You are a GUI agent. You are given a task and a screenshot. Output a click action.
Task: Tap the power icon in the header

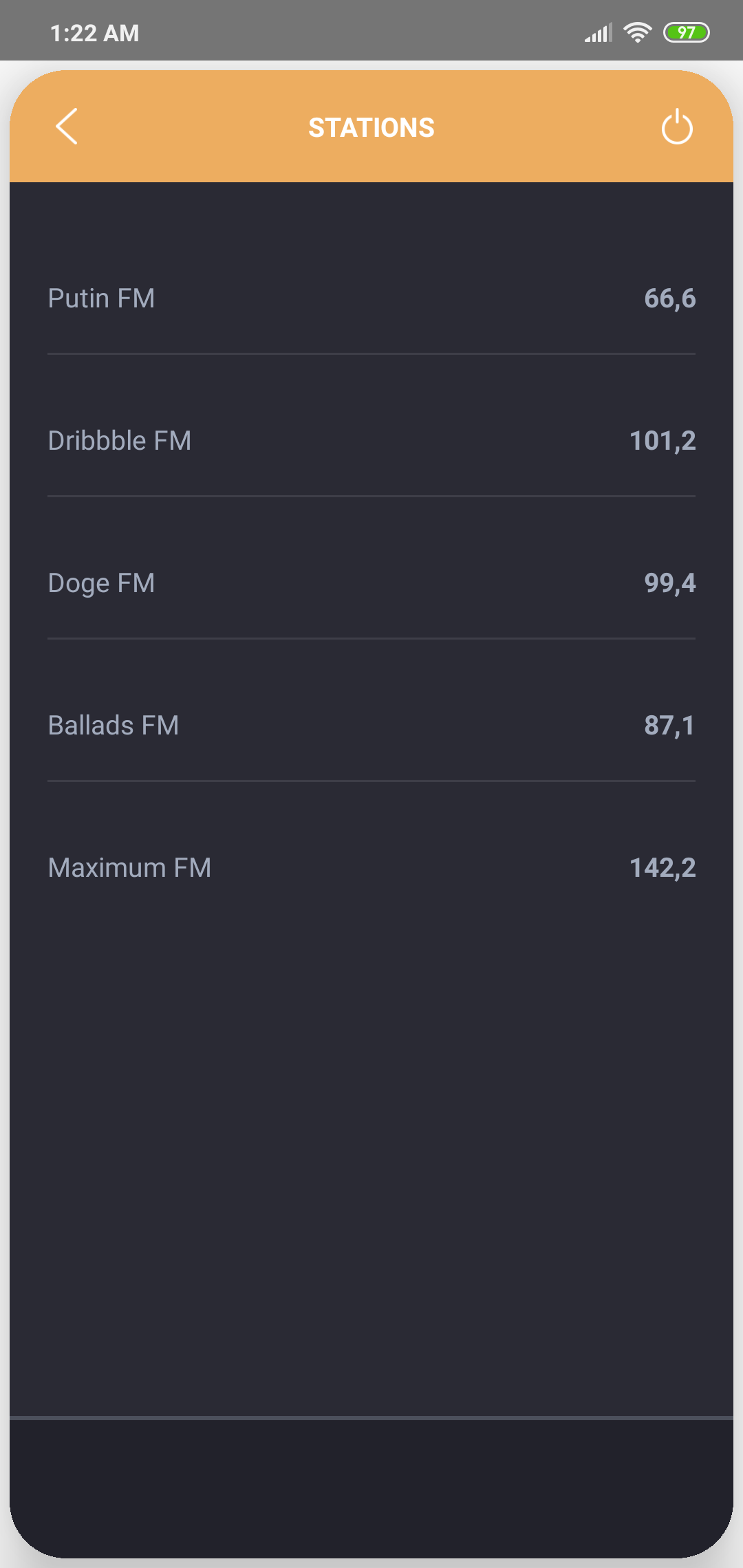tap(676, 127)
